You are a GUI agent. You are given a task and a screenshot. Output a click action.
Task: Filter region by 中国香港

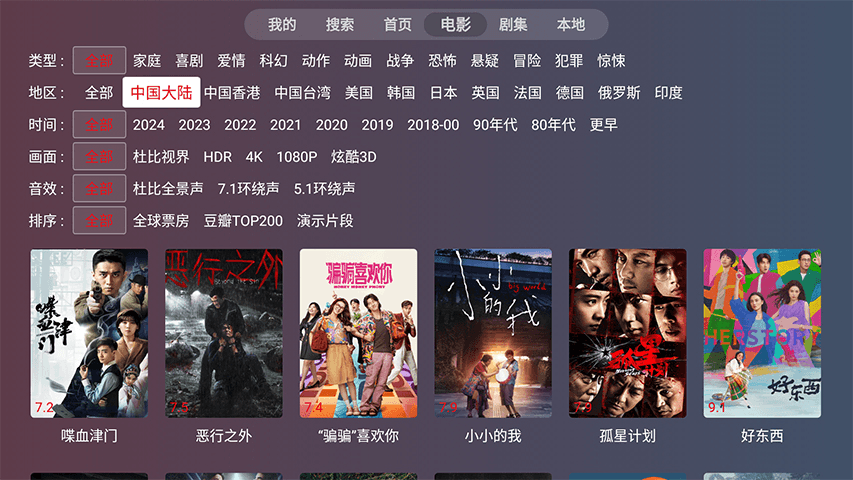coord(232,93)
